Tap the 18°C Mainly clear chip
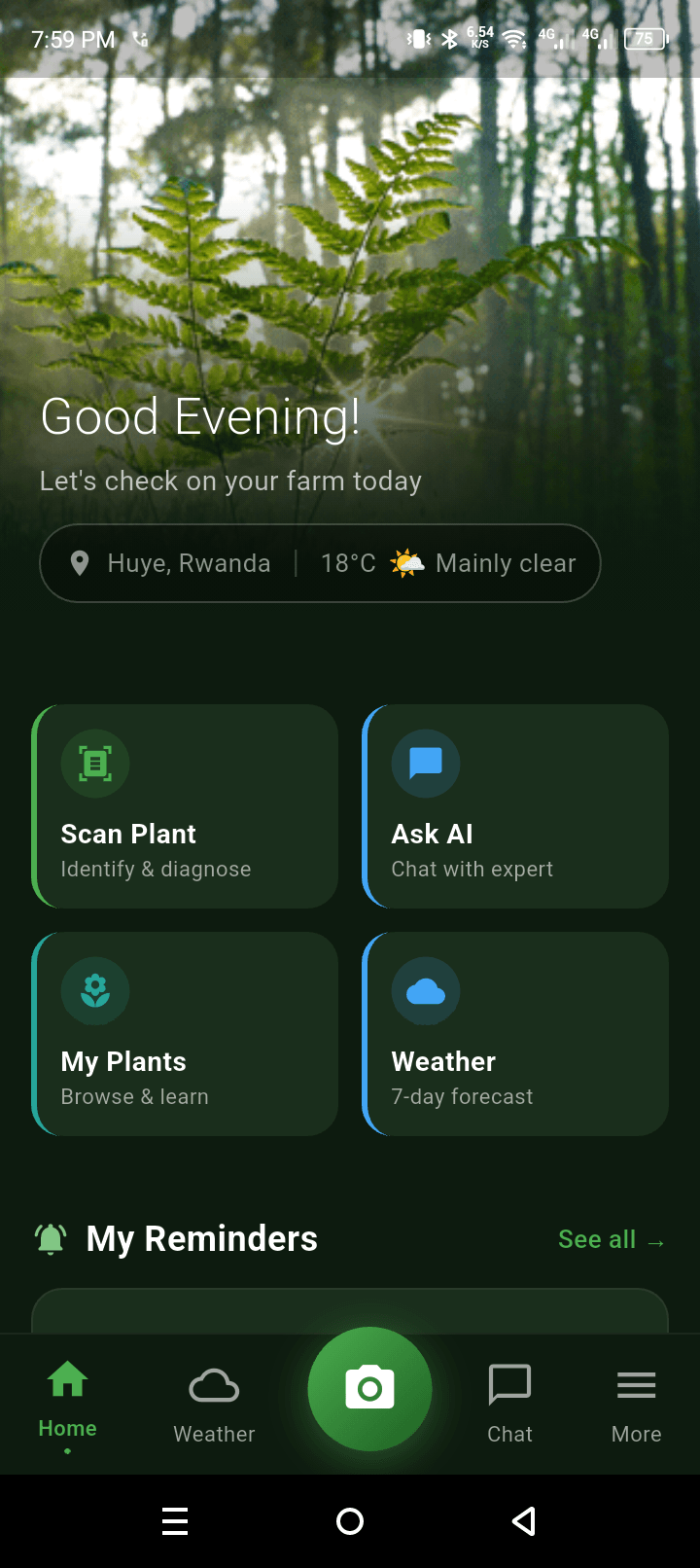 pos(448,563)
